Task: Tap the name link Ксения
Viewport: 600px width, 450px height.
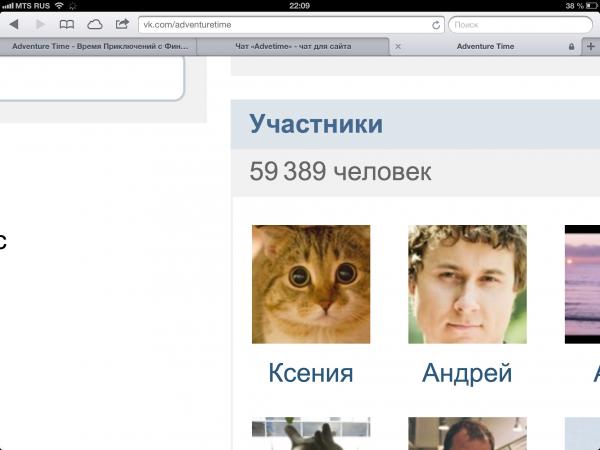Action: pos(311,374)
